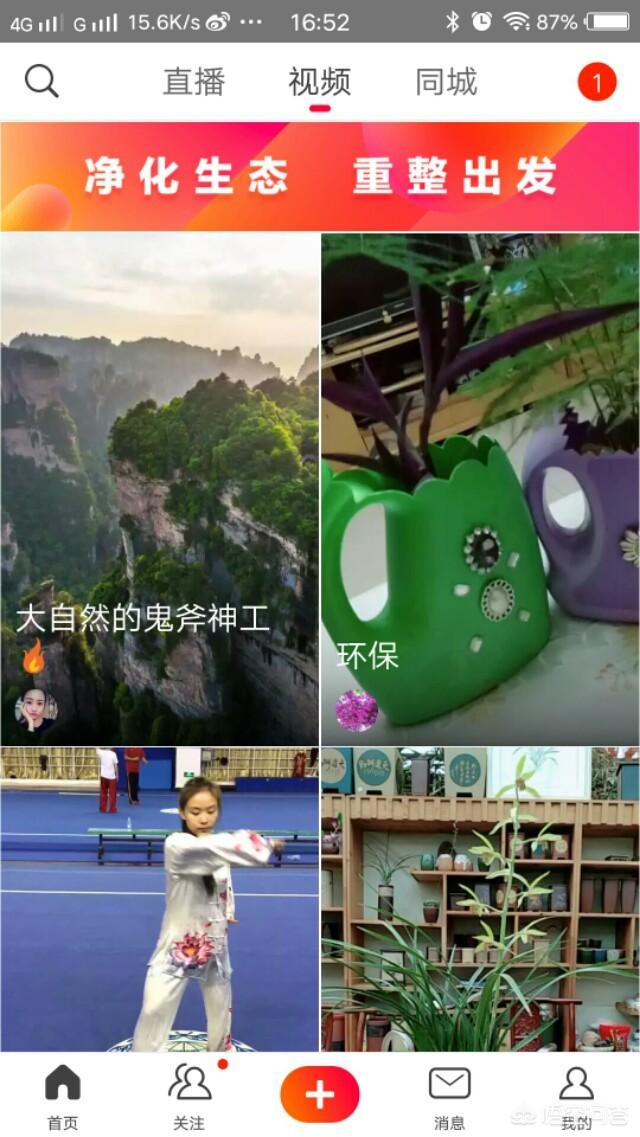Switch to the 关注 tab

[189, 1095]
